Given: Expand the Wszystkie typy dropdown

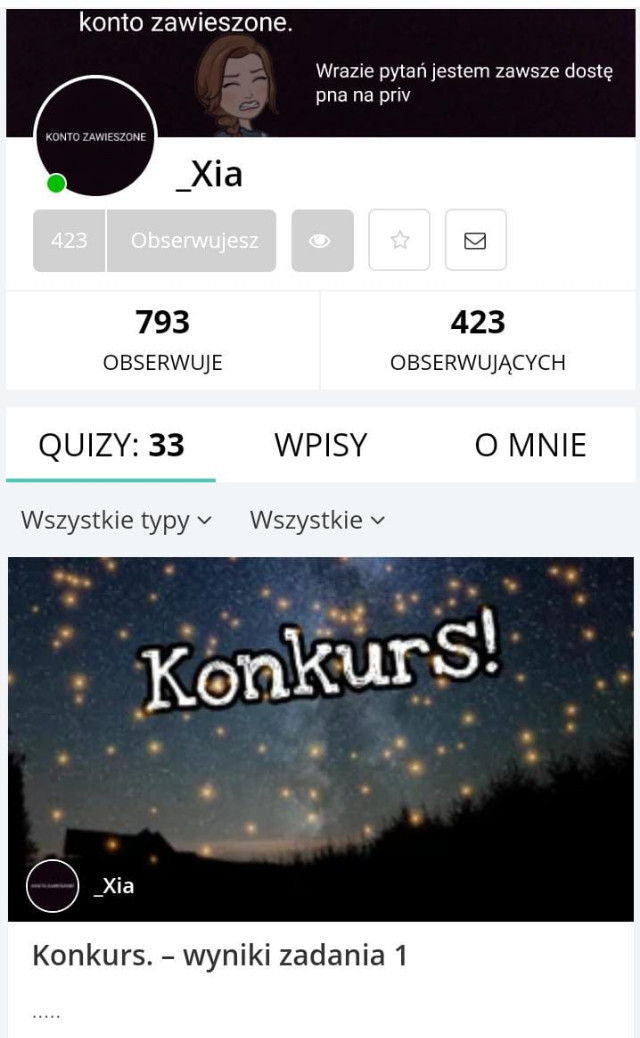Looking at the screenshot, I should 116,520.
